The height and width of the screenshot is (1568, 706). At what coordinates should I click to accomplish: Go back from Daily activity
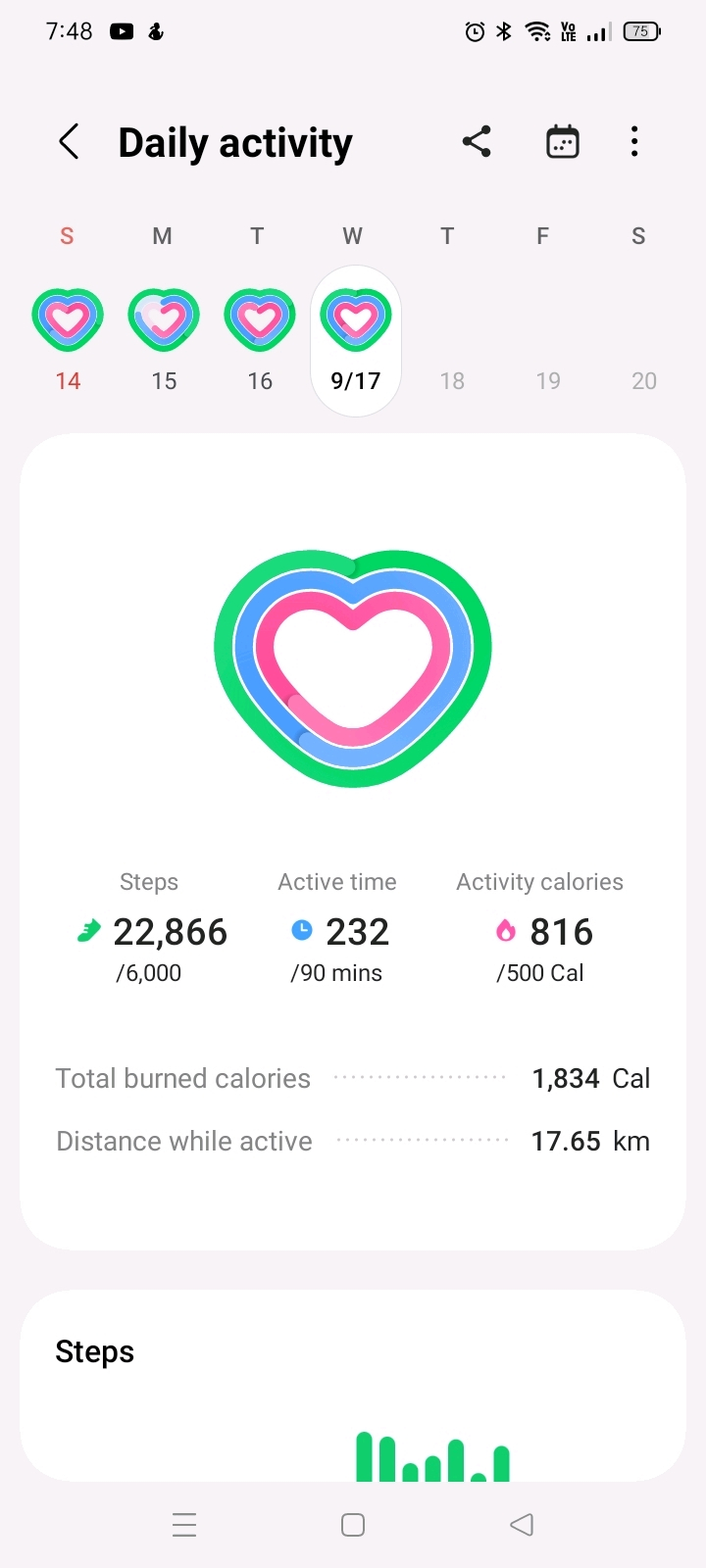click(69, 142)
